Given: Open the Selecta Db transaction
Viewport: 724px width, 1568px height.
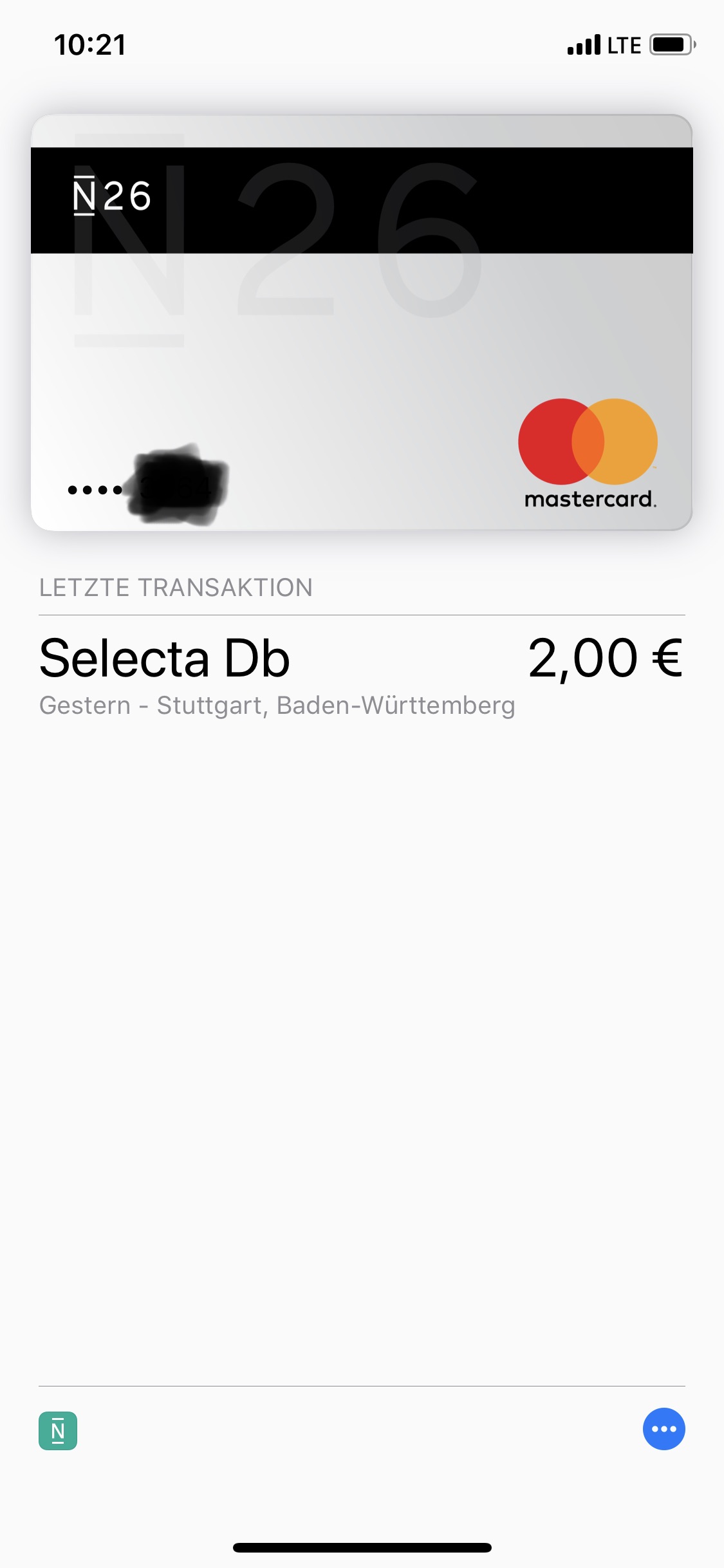Looking at the screenshot, I should [x=362, y=675].
